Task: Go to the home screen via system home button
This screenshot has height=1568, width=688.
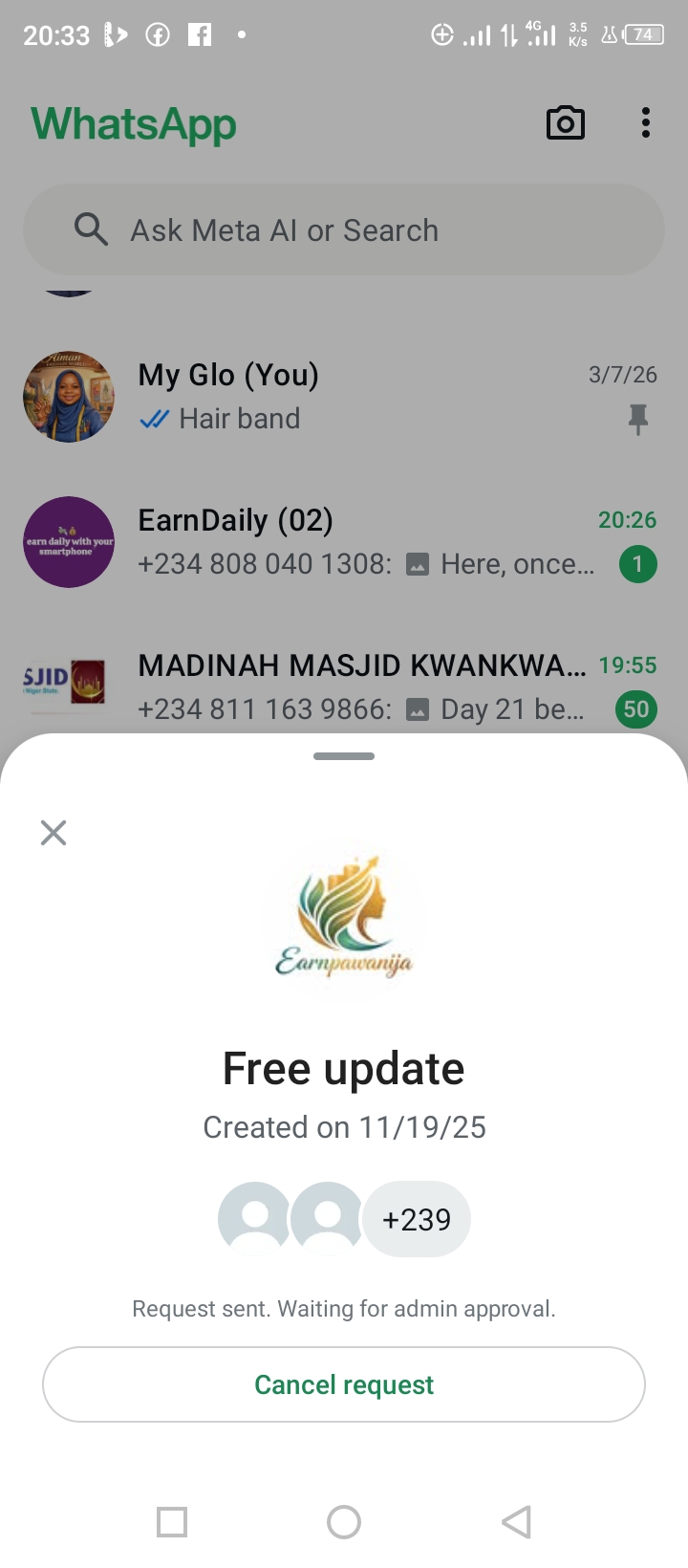Action: tap(344, 1521)
